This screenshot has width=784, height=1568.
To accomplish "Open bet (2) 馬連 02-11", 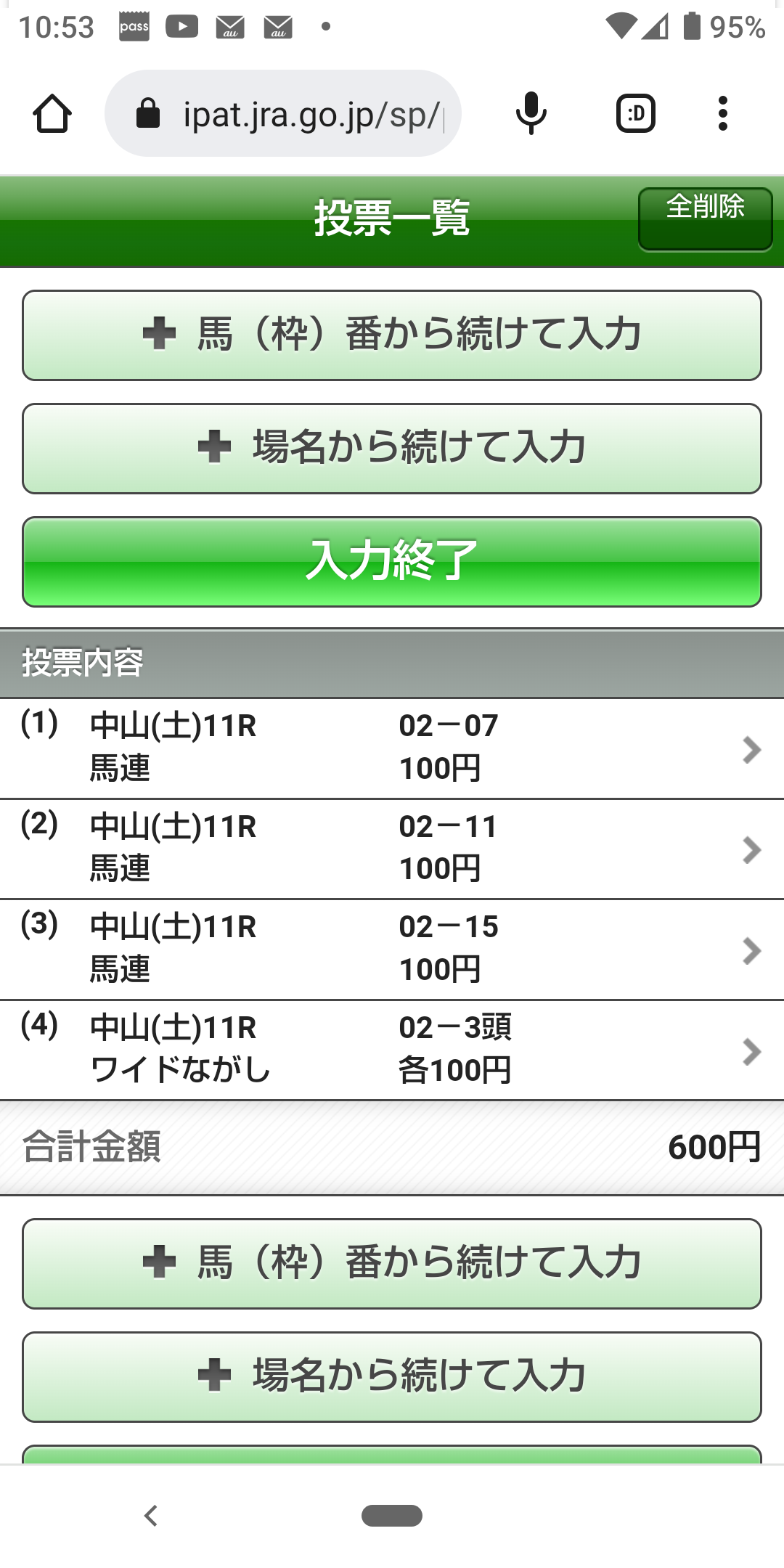I will click(x=392, y=849).
